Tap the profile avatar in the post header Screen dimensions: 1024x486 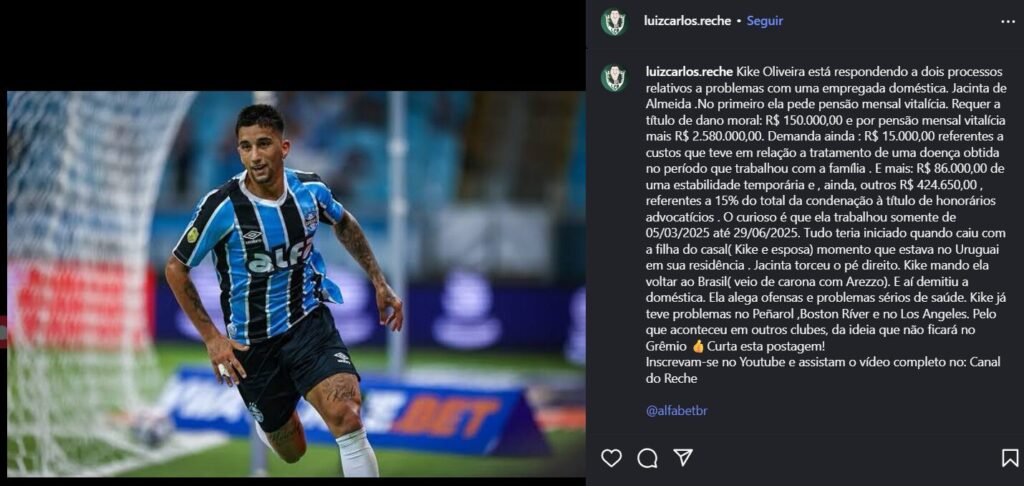tap(613, 22)
